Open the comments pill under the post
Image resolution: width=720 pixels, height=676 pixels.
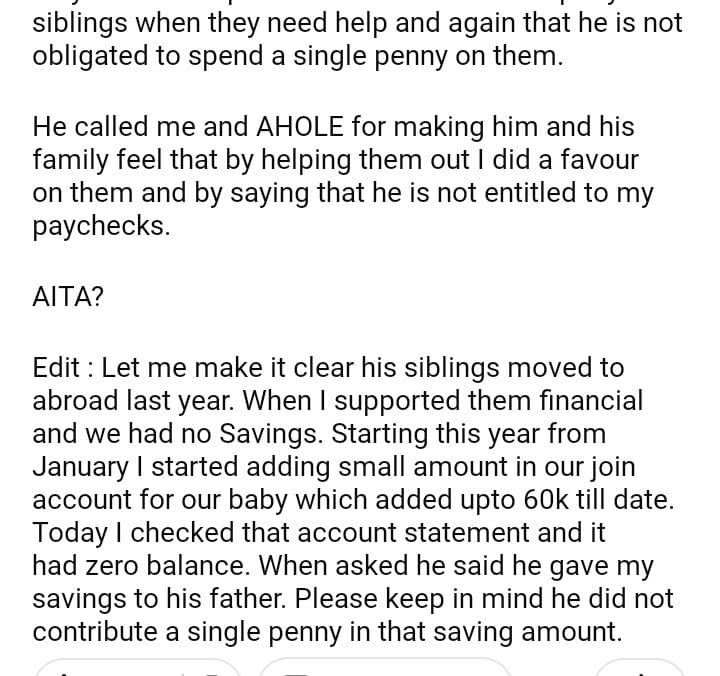pyautogui.click(x=385, y=668)
